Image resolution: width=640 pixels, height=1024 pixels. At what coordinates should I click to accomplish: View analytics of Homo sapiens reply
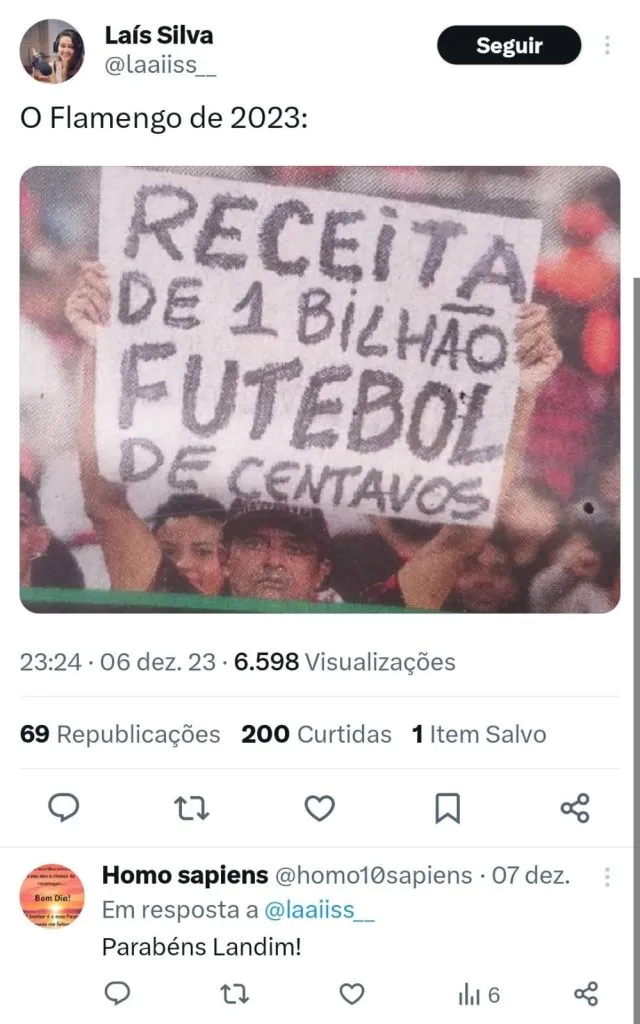(x=479, y=994)
